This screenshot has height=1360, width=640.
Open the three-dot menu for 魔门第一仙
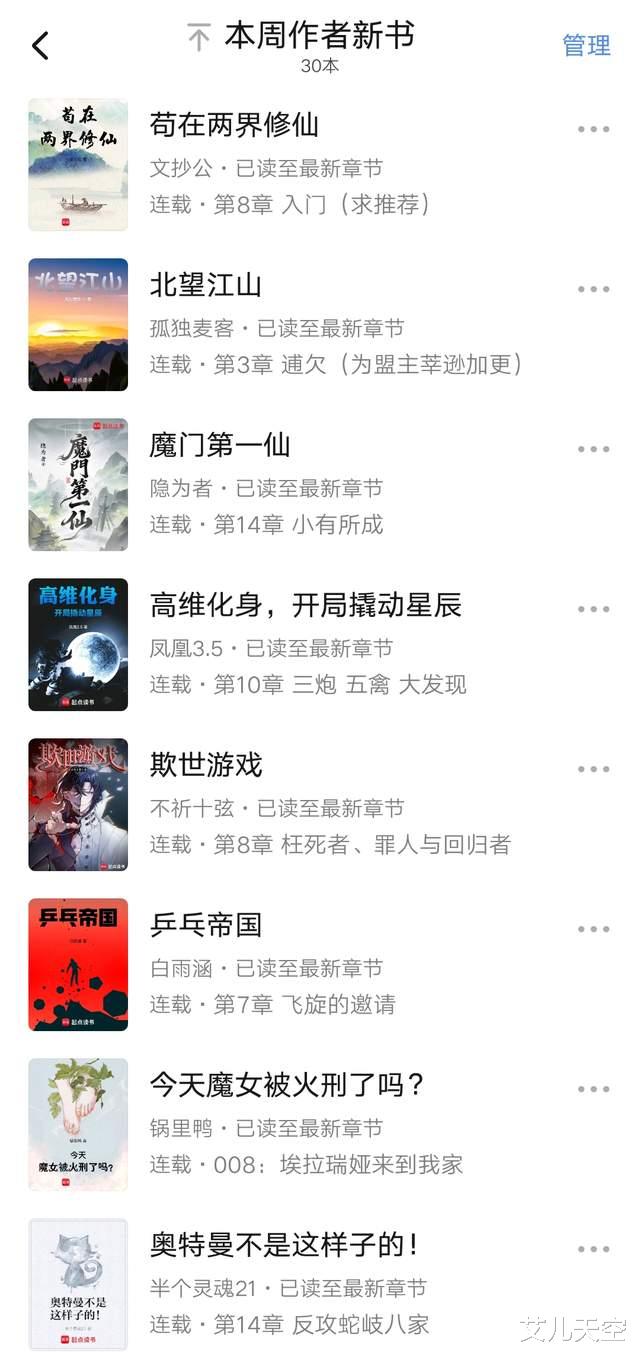pos(593,449)
